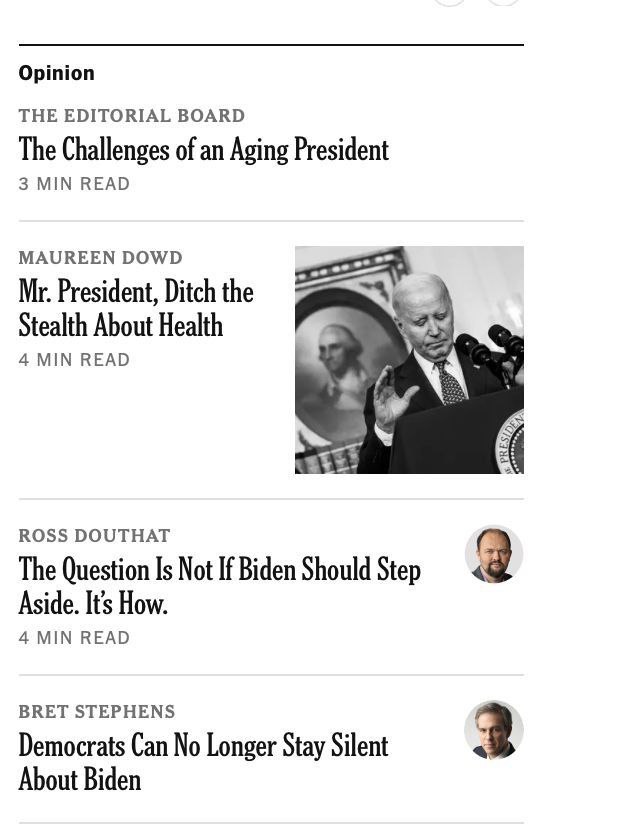Image resolution: width=638 pixels, height=834 pixels.
Task: Open Ross Douthat's column on Biden stepping aside
Action: coord(219,586)
